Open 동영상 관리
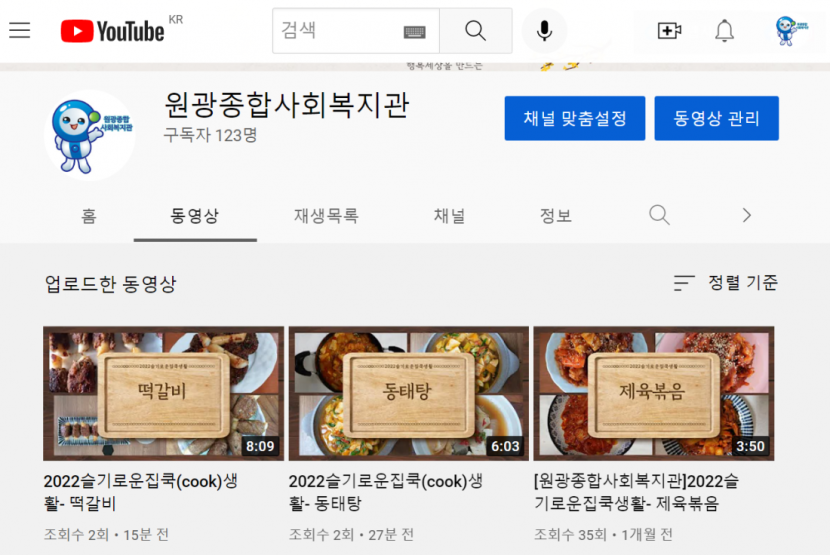The height and width of the screenshot is (555, 830). (716, 119)
